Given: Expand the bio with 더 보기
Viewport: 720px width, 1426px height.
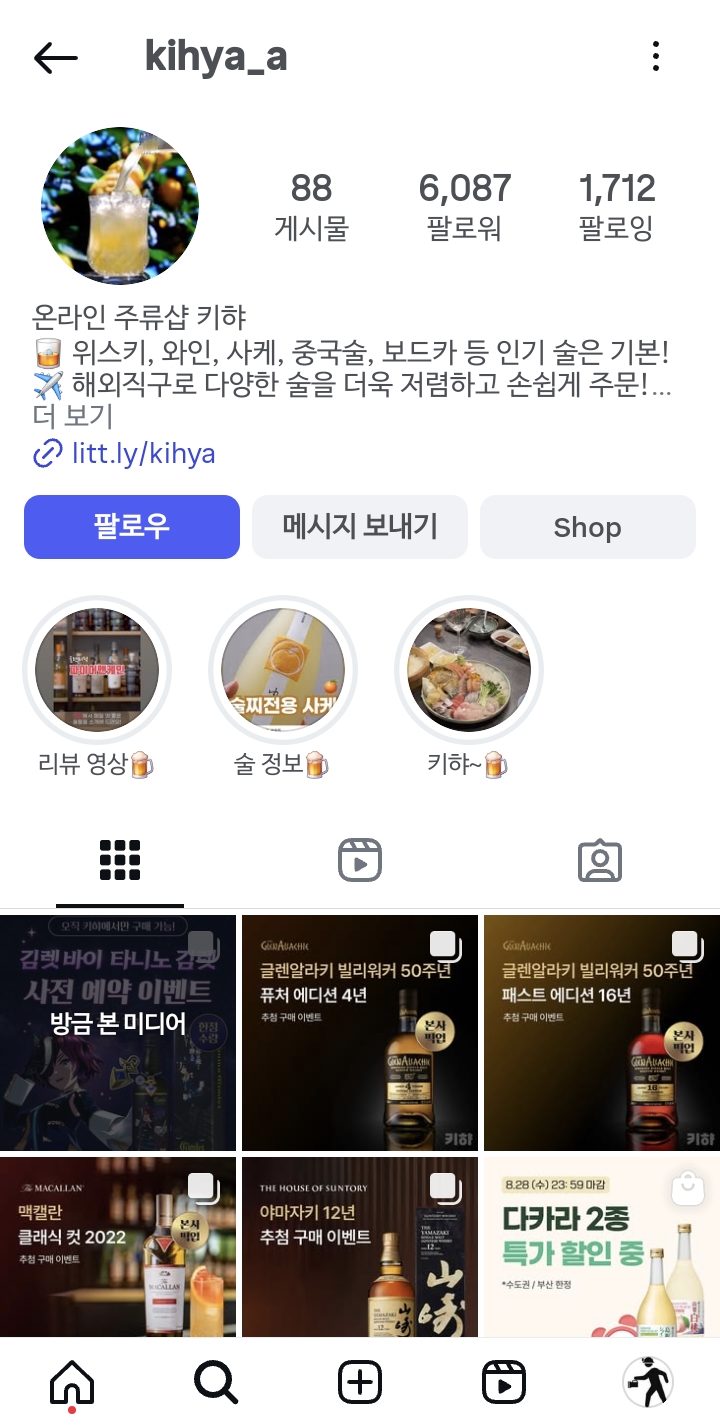Looking at the screenshot, I should (72, 416).
